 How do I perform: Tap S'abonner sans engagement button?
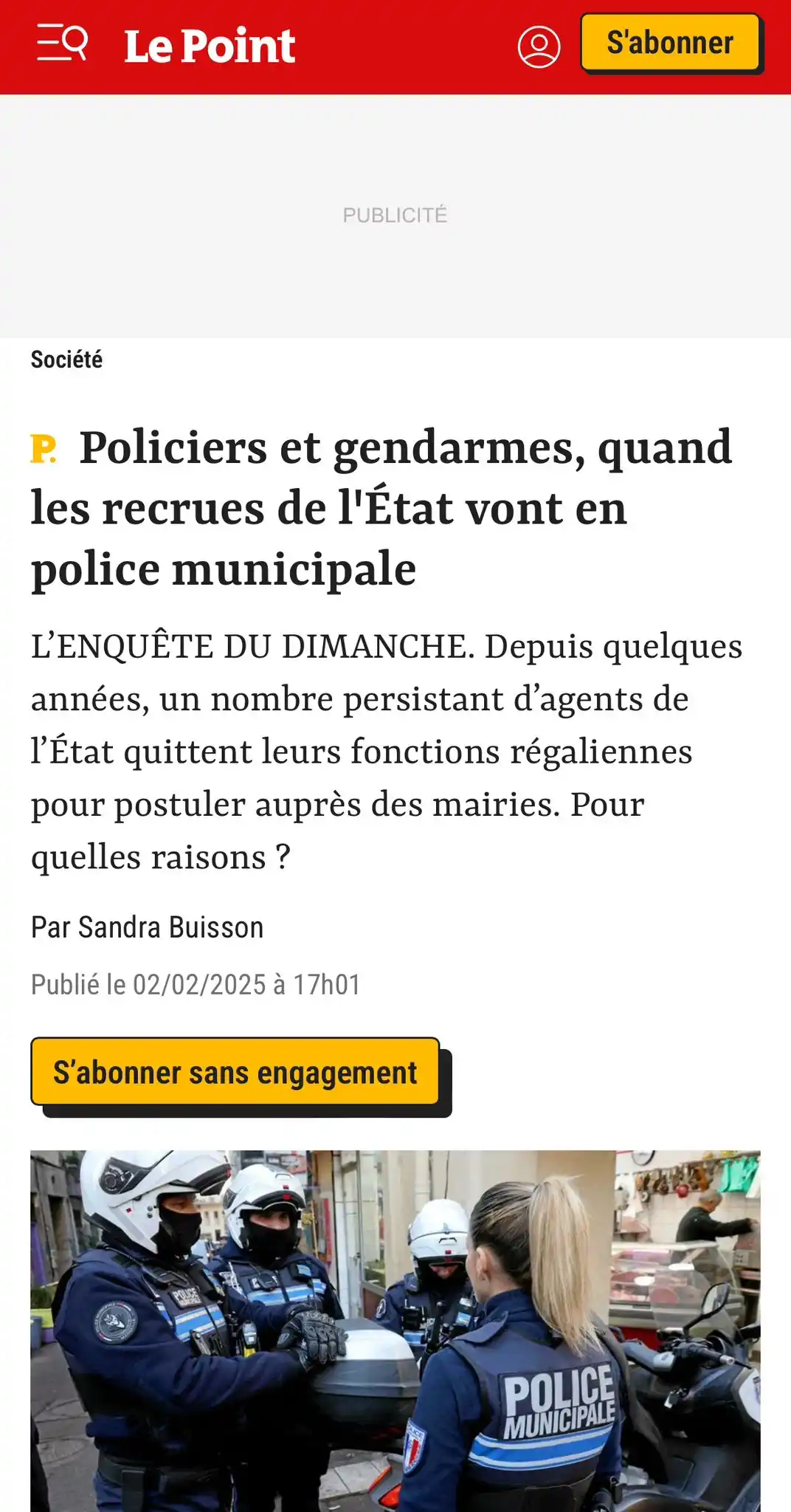coord(235,1072)
